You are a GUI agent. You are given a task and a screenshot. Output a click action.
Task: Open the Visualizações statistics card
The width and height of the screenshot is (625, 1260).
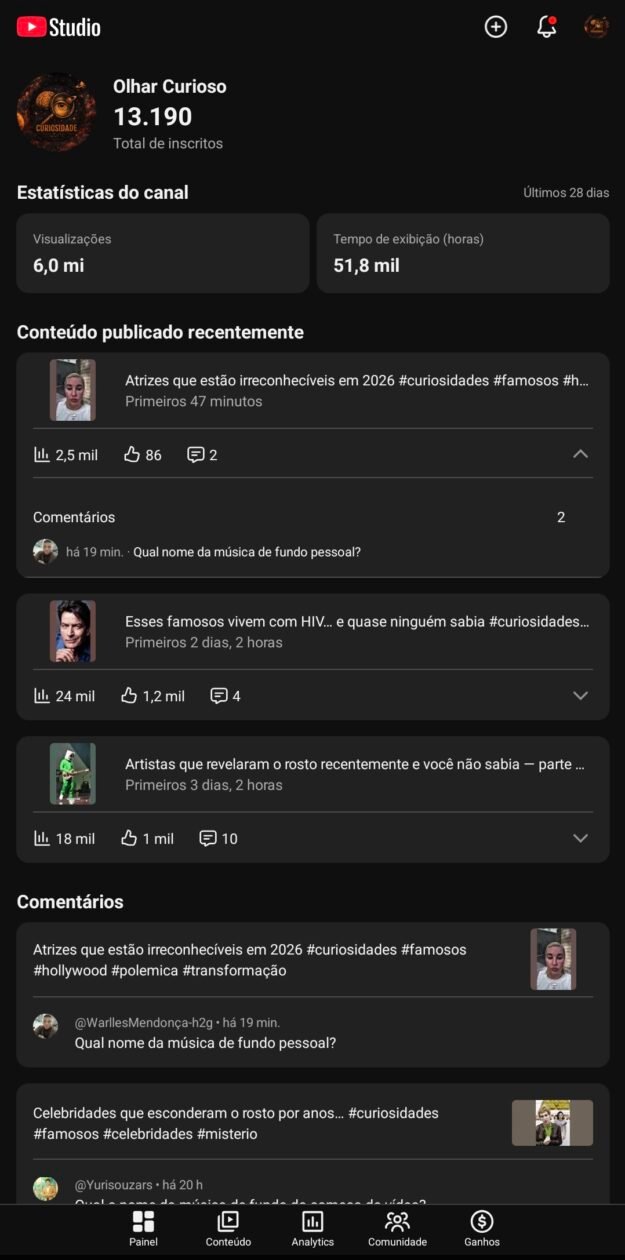tap(162, 253)
